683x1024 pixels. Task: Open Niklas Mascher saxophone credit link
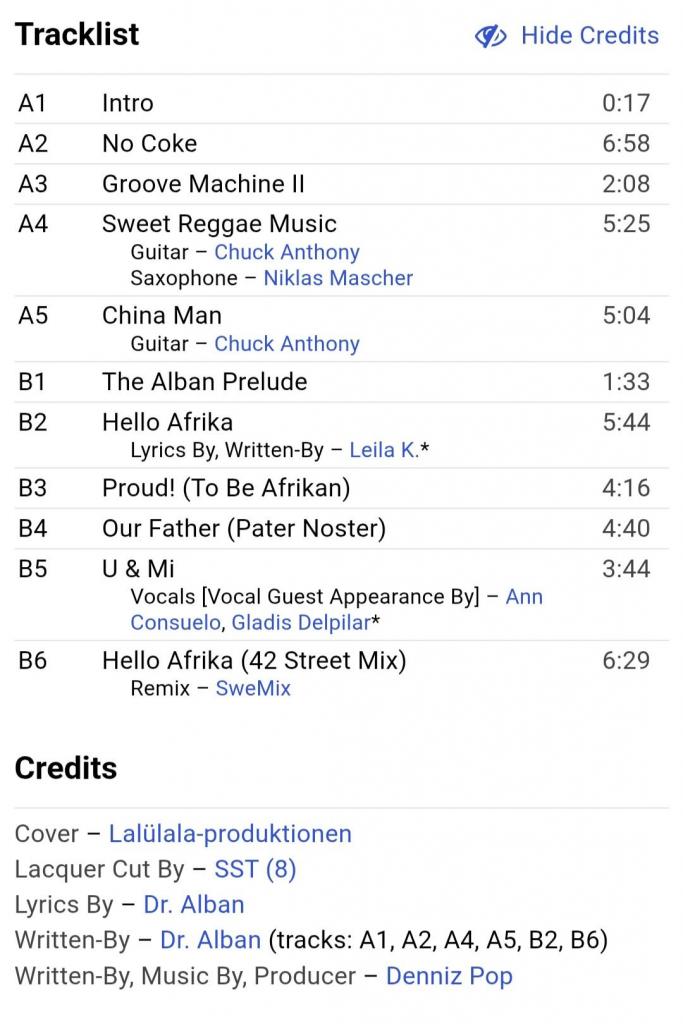pos(337,278)
